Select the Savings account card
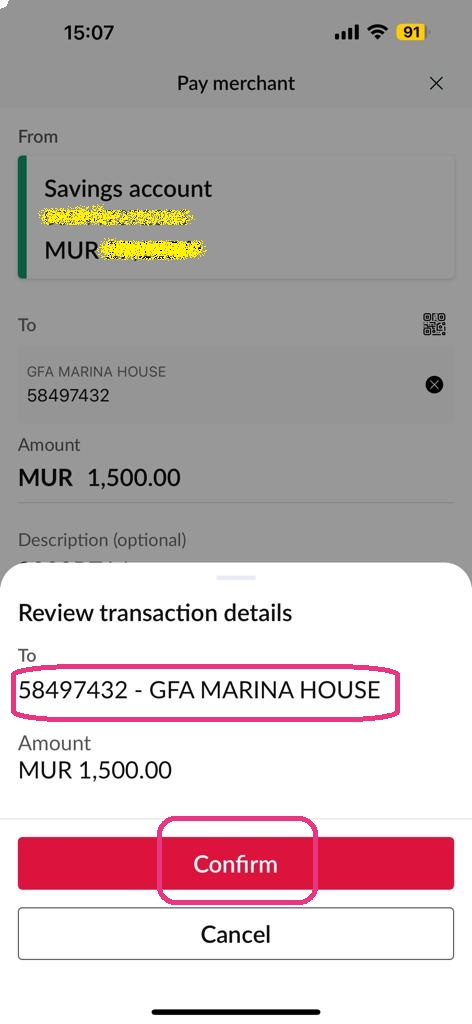 (236, 217)
